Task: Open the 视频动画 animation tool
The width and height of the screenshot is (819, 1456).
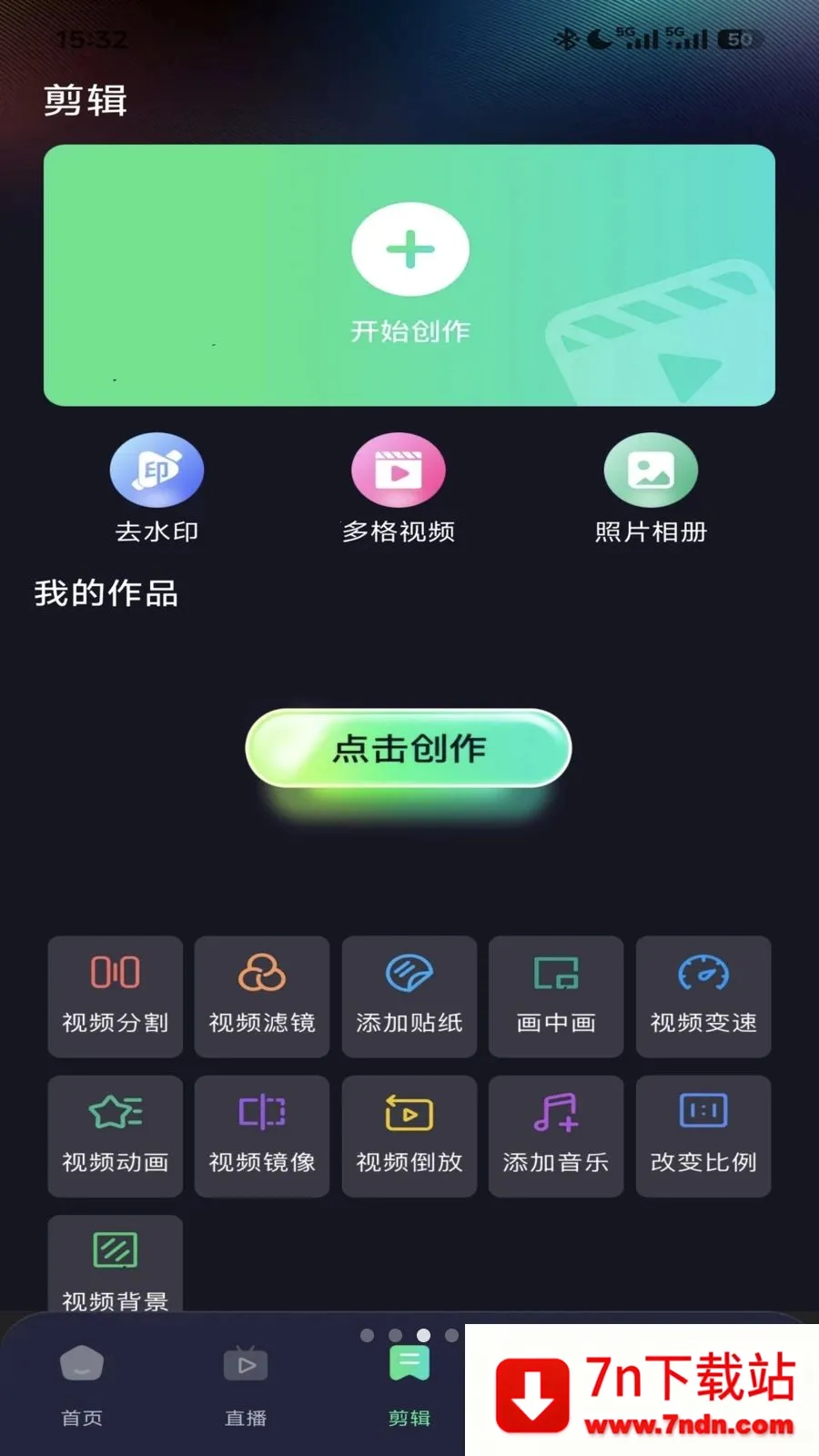Action: click(115, 1136)
